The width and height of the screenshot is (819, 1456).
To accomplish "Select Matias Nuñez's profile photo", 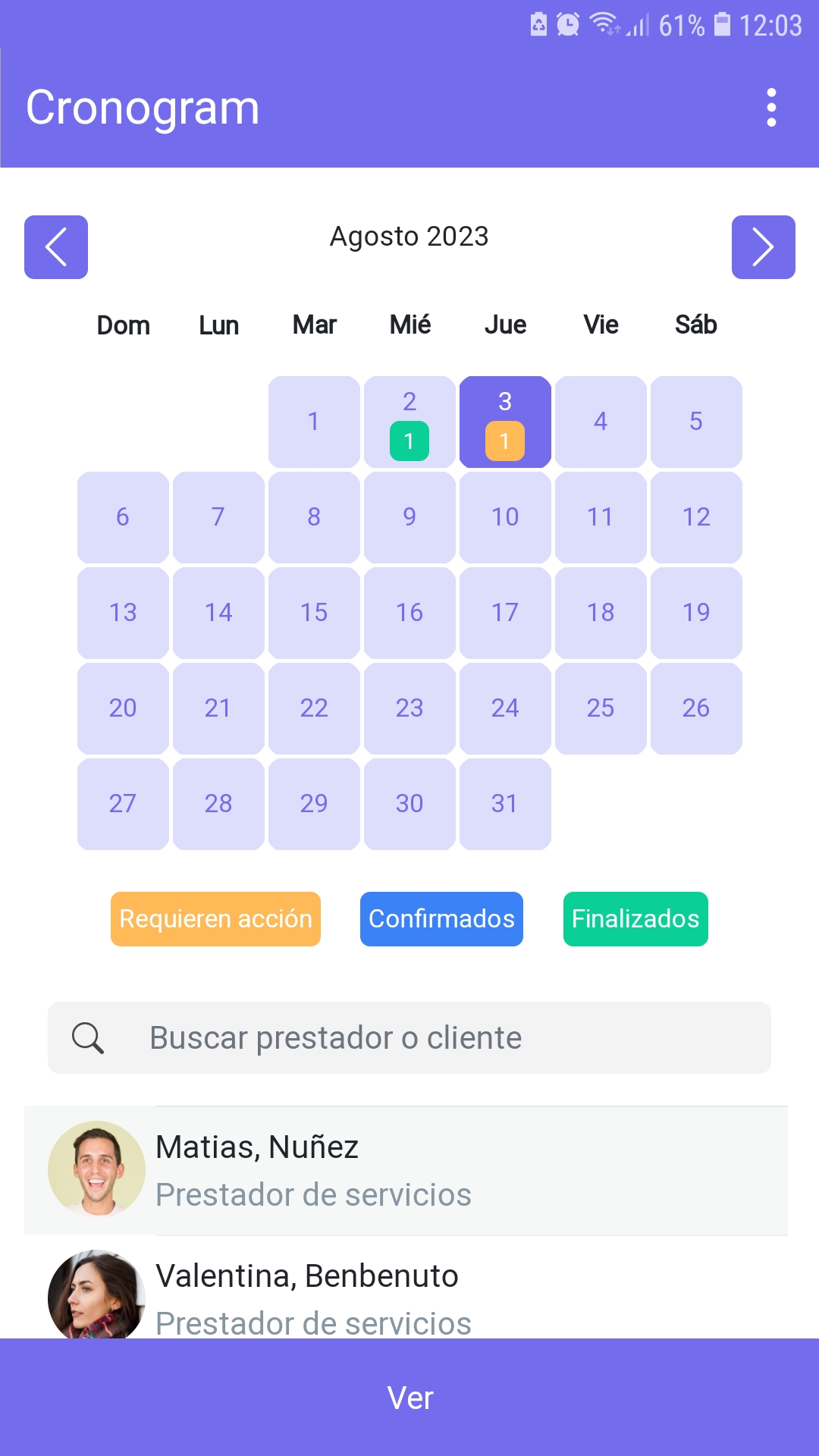I will [x=97, y=1169].
